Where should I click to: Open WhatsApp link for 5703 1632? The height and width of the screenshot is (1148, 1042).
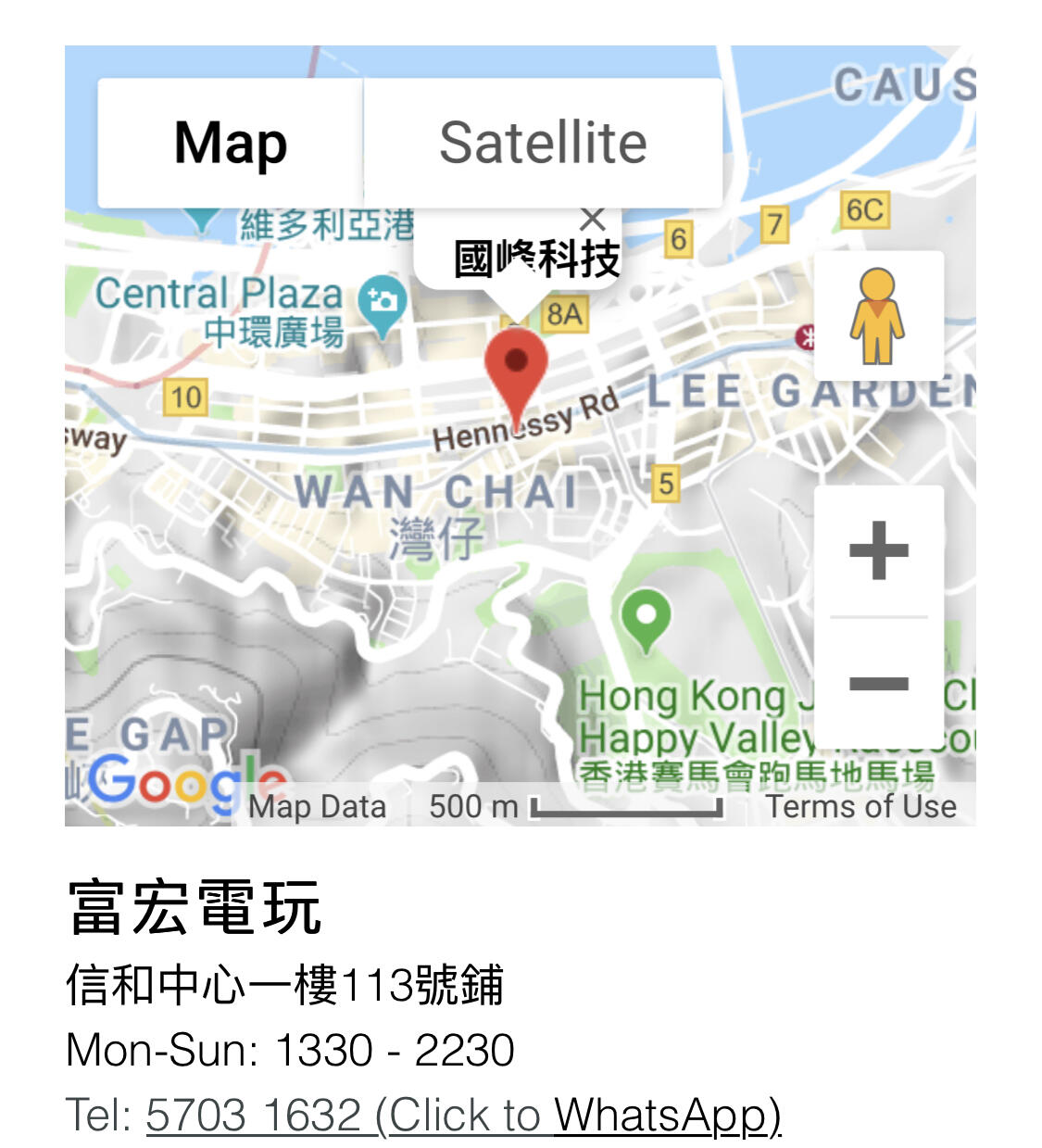click(463, 1115)
